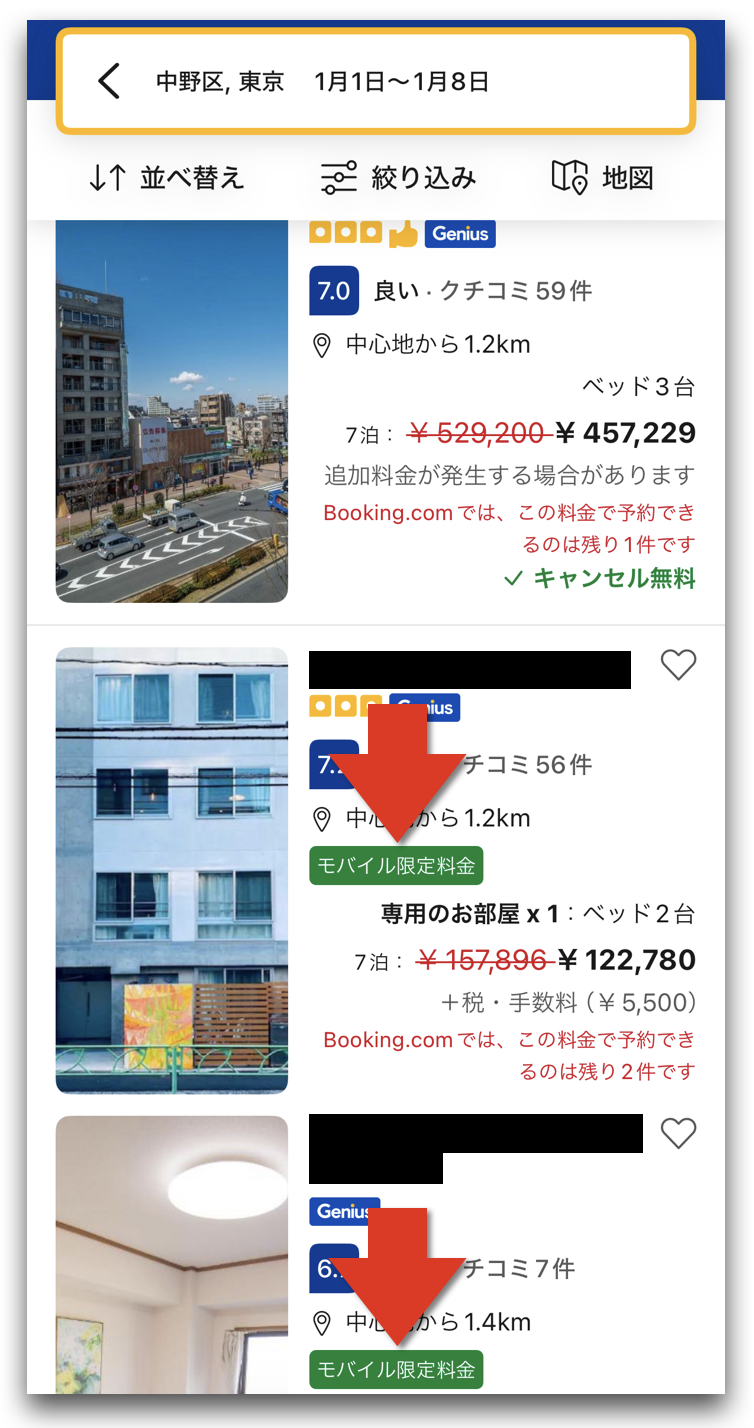Open the 並べ替え sort options
The width and height of the screenshot is (754, 1428).
pos(166,179)
